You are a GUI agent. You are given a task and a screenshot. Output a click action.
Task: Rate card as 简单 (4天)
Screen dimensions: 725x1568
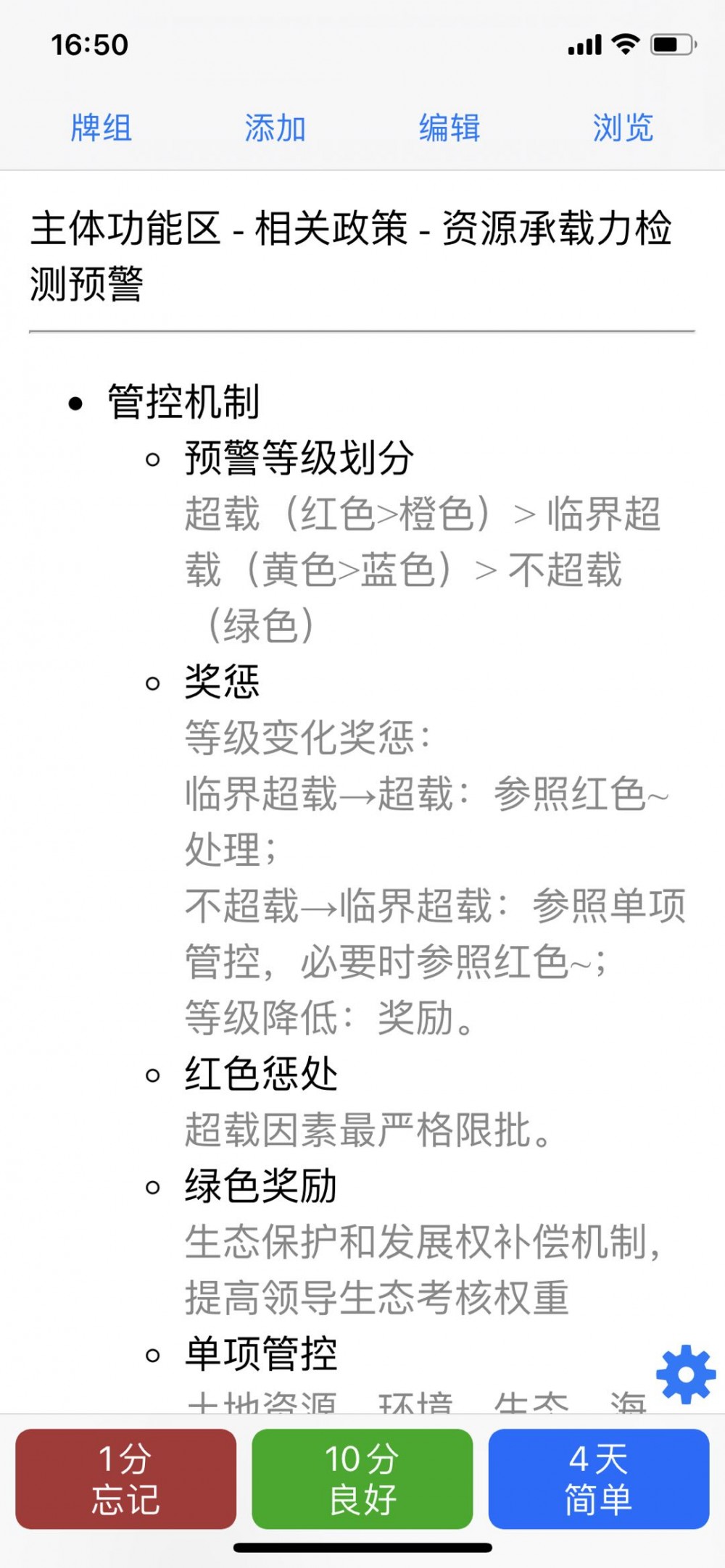click(598, 1479)
